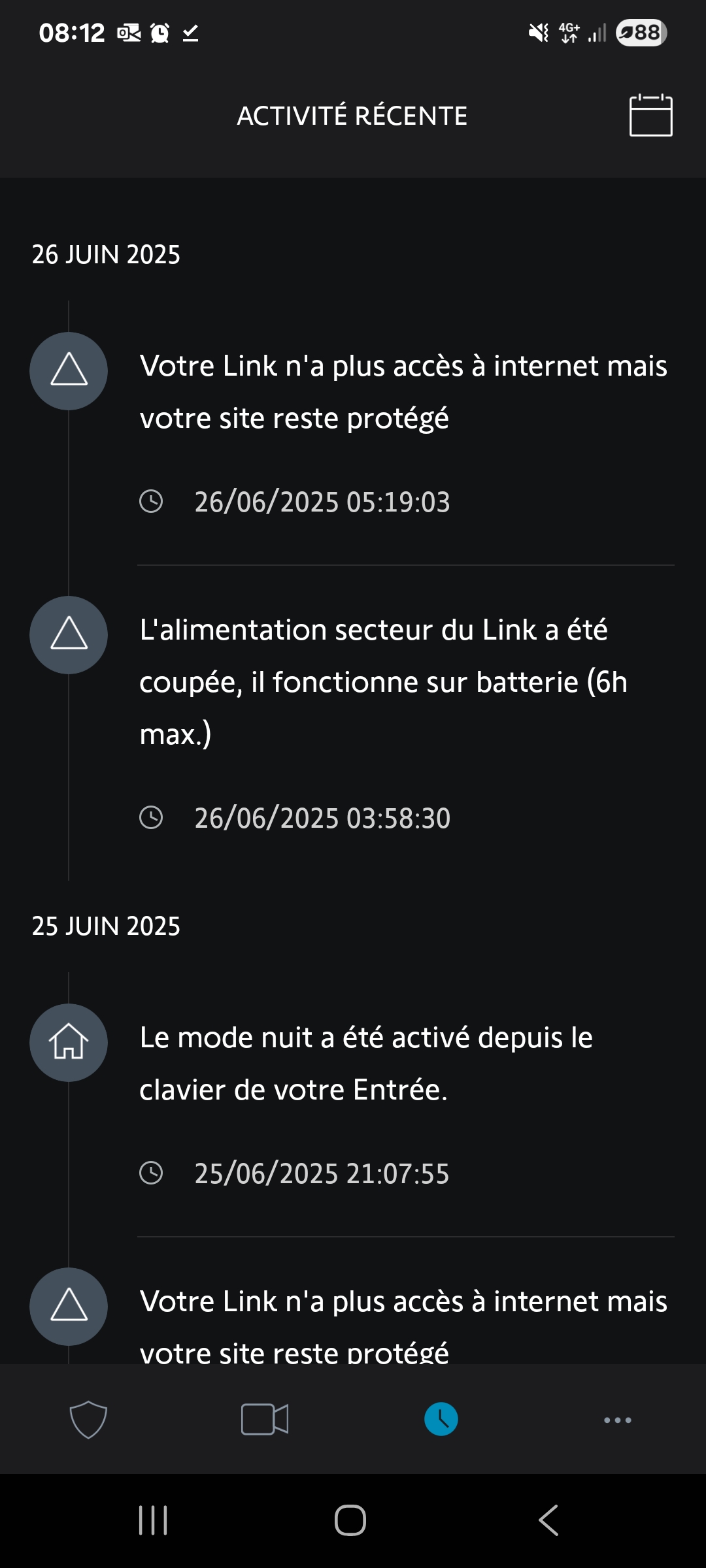Open the three-dots more tab
Viewport: 706px width, 1568px height.
618,1420
